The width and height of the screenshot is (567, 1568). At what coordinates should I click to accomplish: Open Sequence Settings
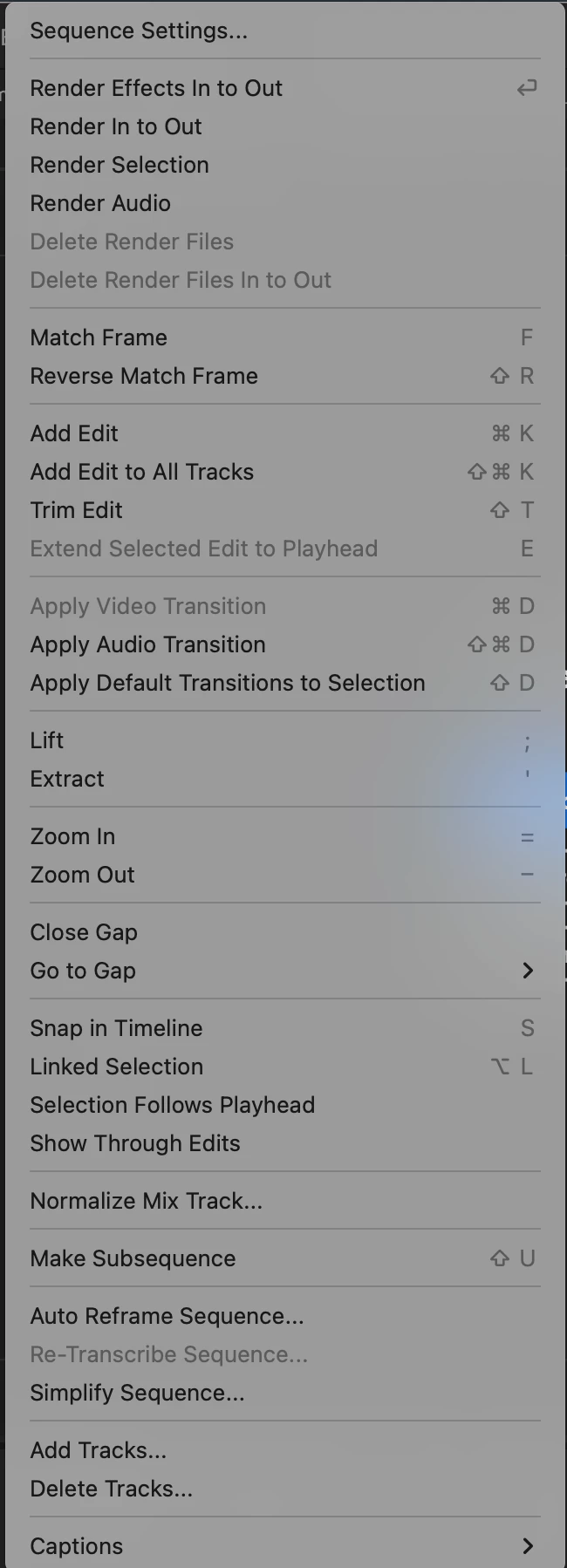click(x=139, y=31)
